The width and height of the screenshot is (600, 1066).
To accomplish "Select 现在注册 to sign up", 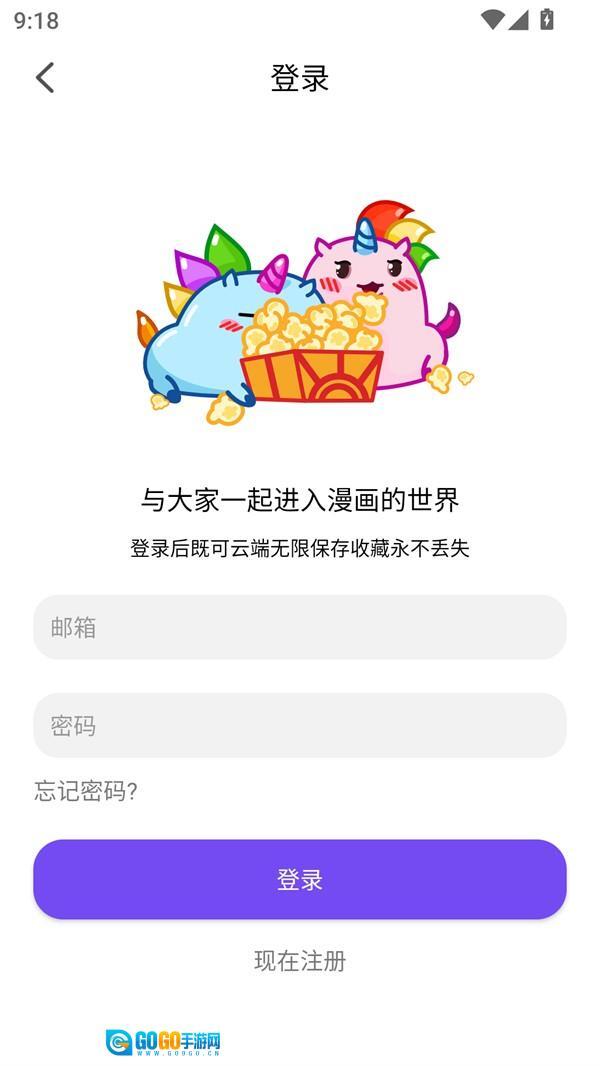I will [x=300, y=961].
